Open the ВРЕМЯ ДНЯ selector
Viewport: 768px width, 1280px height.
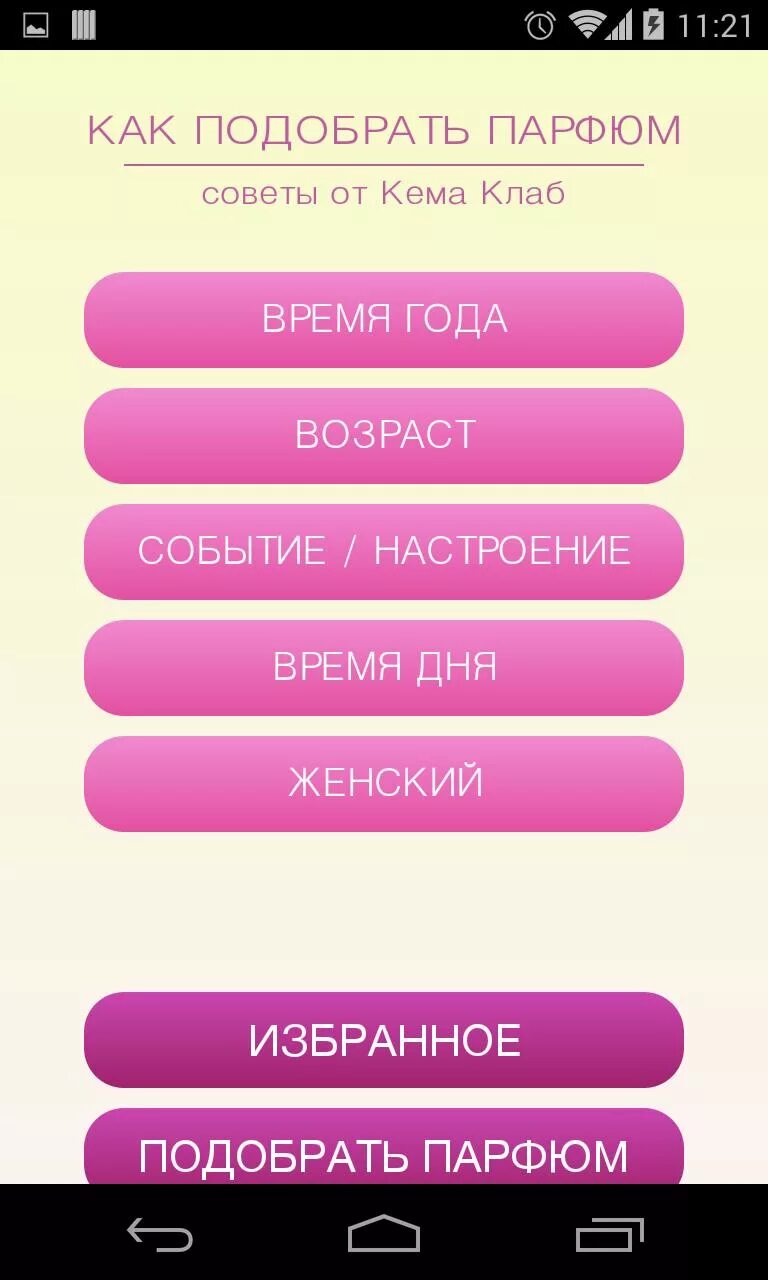[x=384, y=668]
